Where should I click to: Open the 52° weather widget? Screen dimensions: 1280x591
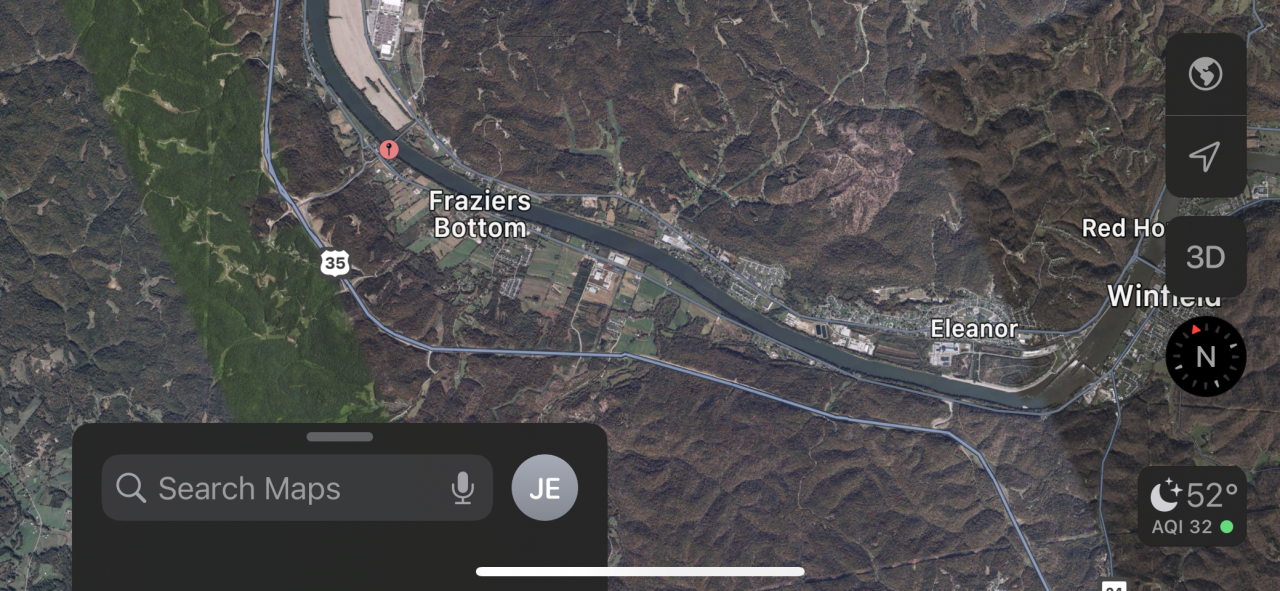tap(1192, 505)
